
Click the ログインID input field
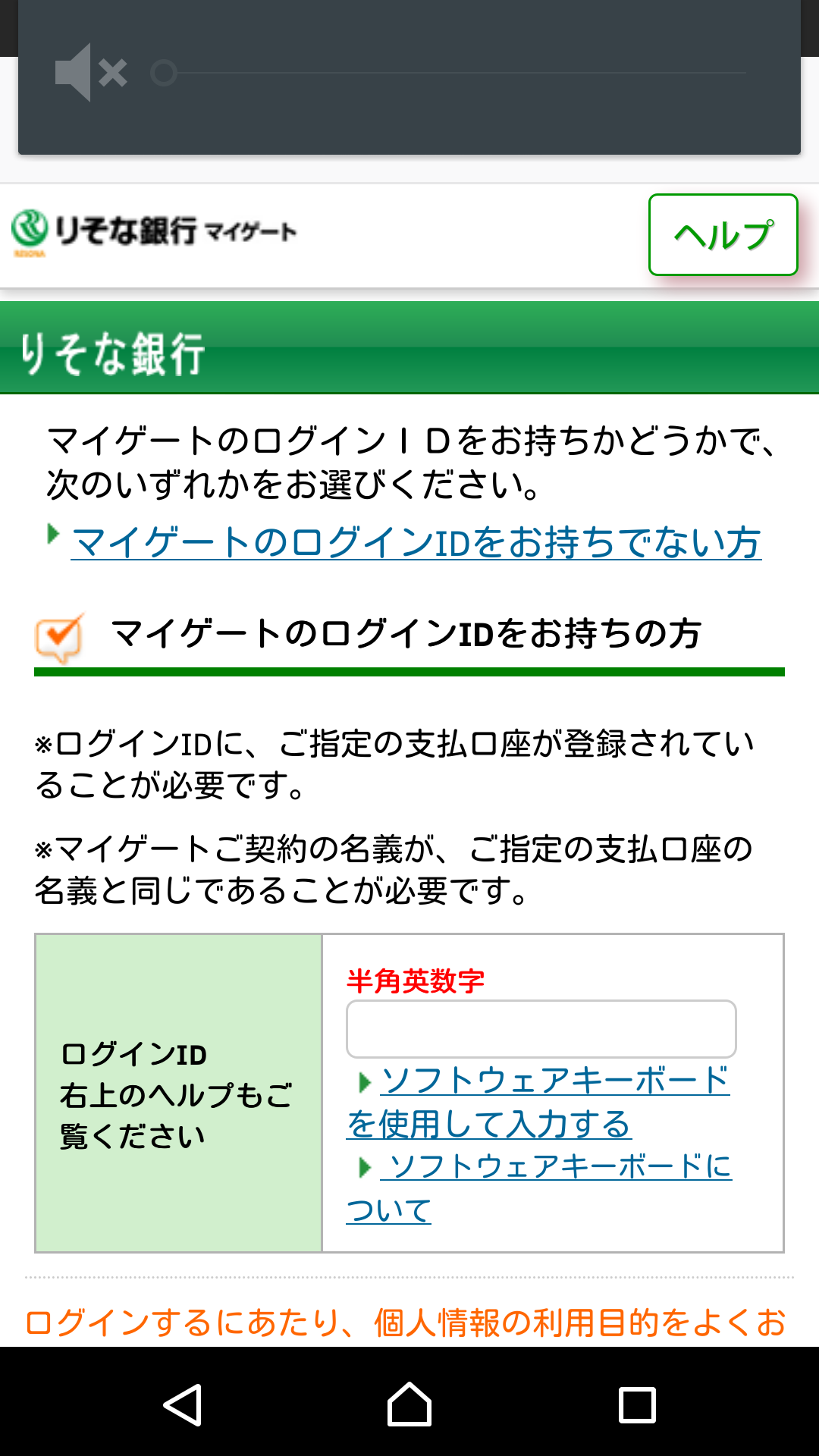pos(541,1027)
